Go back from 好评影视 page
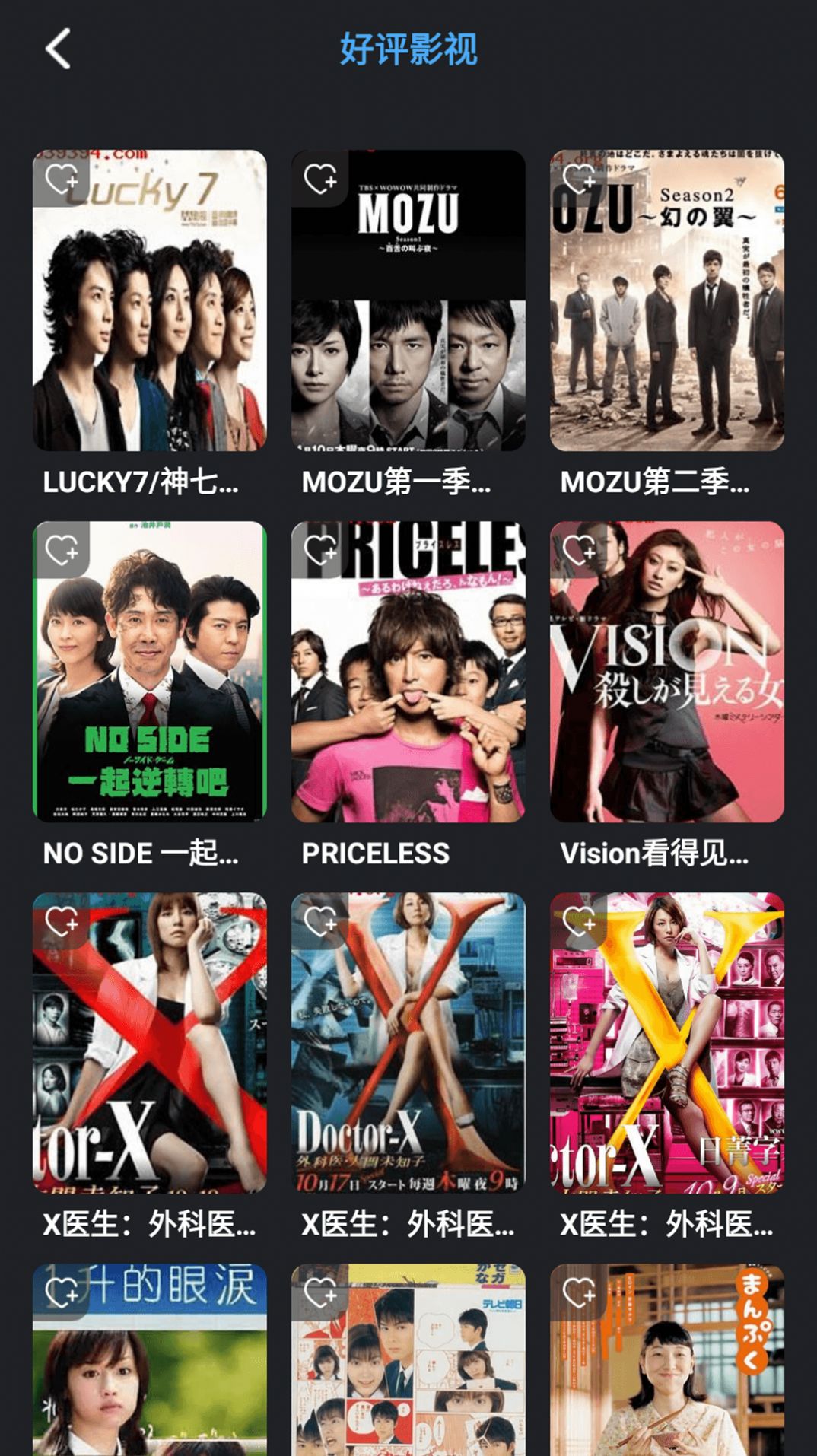 point(58,49)
